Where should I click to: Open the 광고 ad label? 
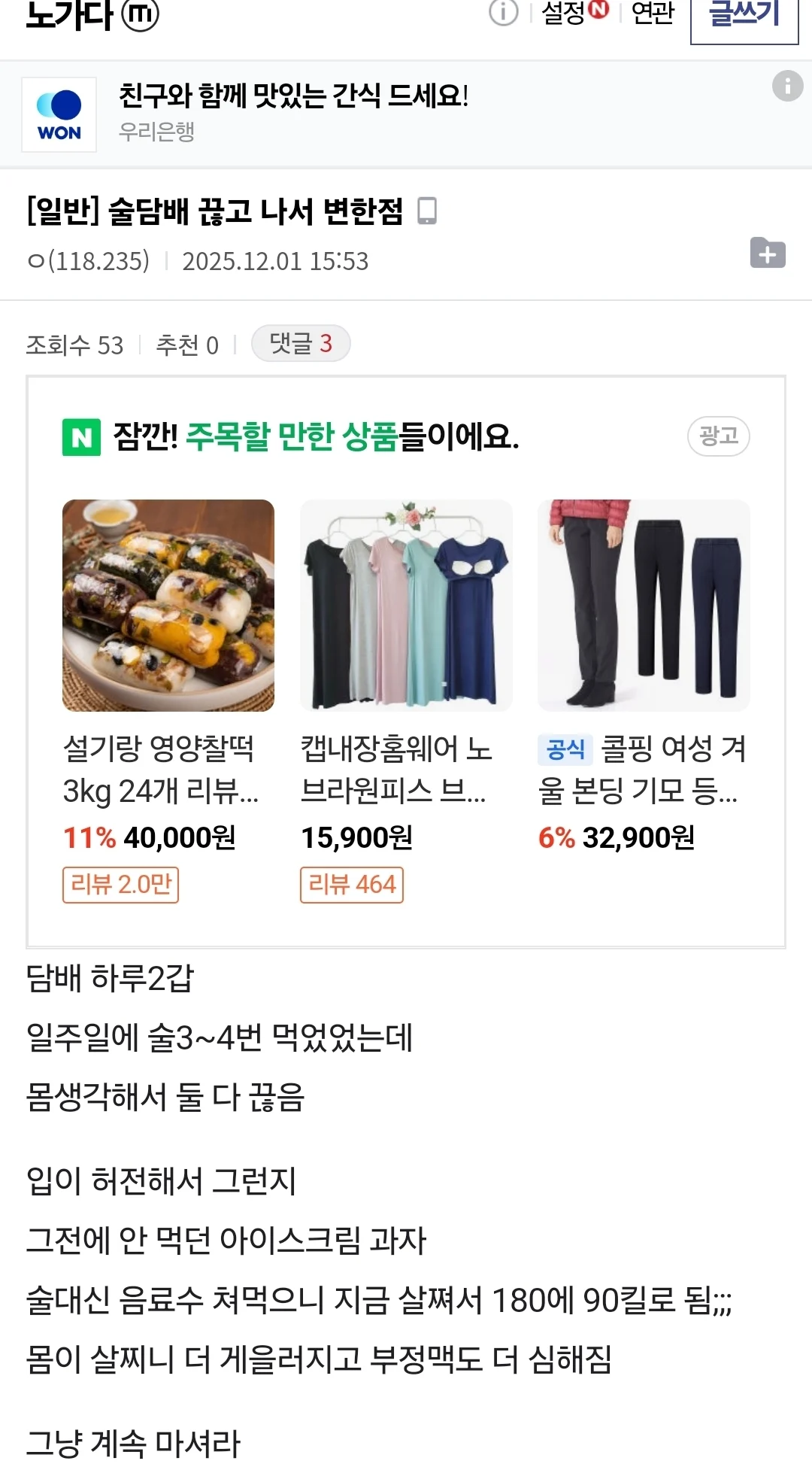click(718, 436)
